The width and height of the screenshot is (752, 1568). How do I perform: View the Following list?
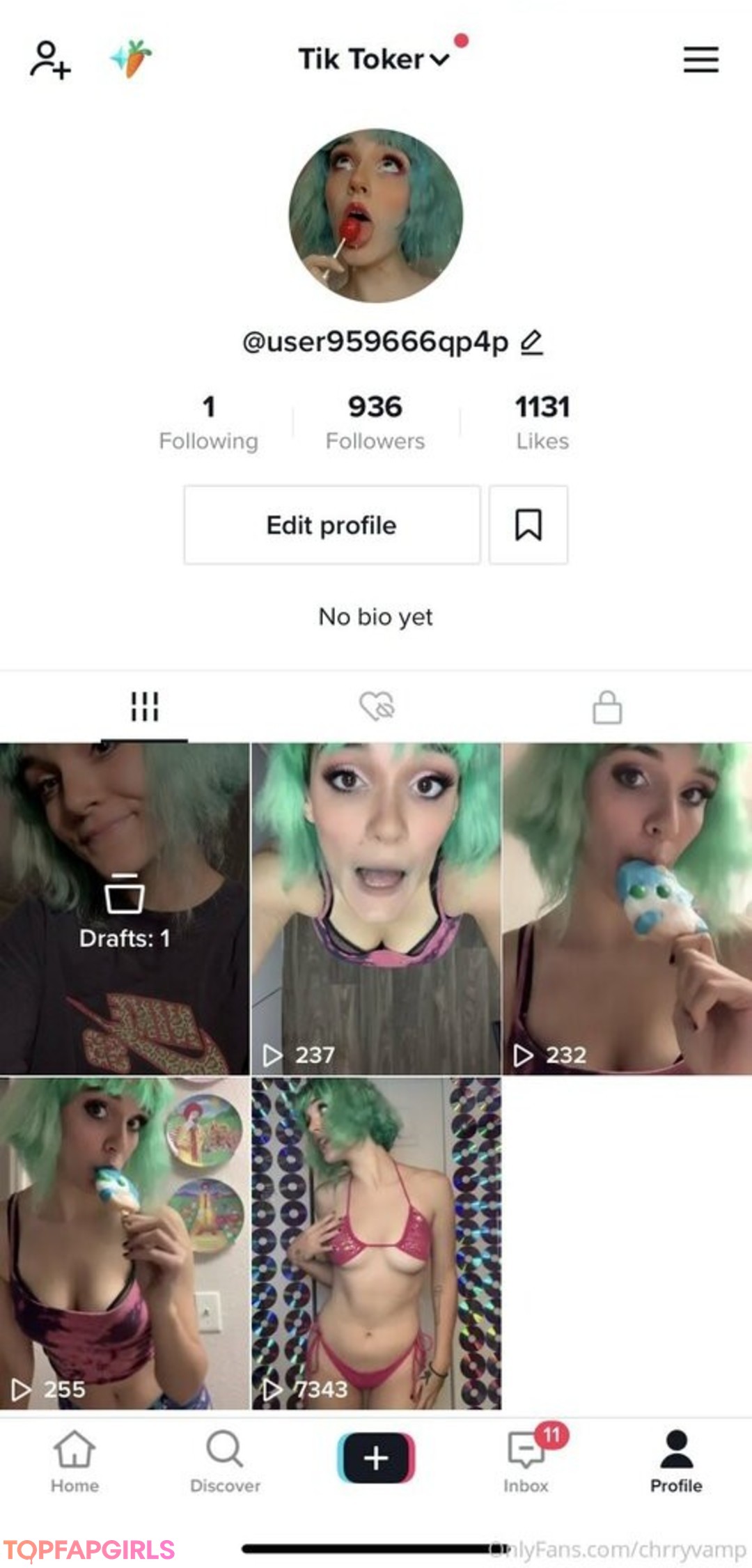pos(208,422)
